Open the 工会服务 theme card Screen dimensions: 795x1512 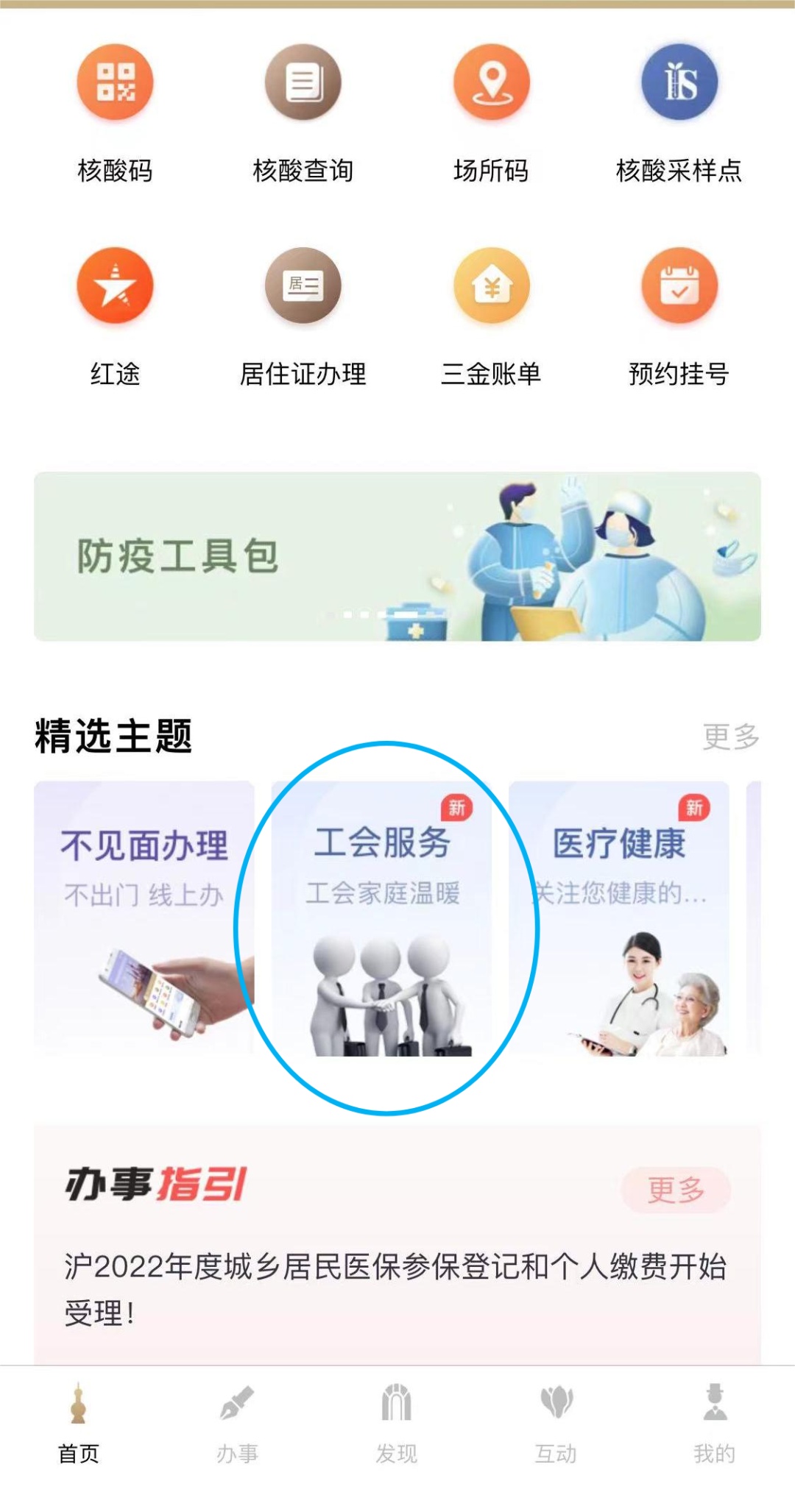382,918
